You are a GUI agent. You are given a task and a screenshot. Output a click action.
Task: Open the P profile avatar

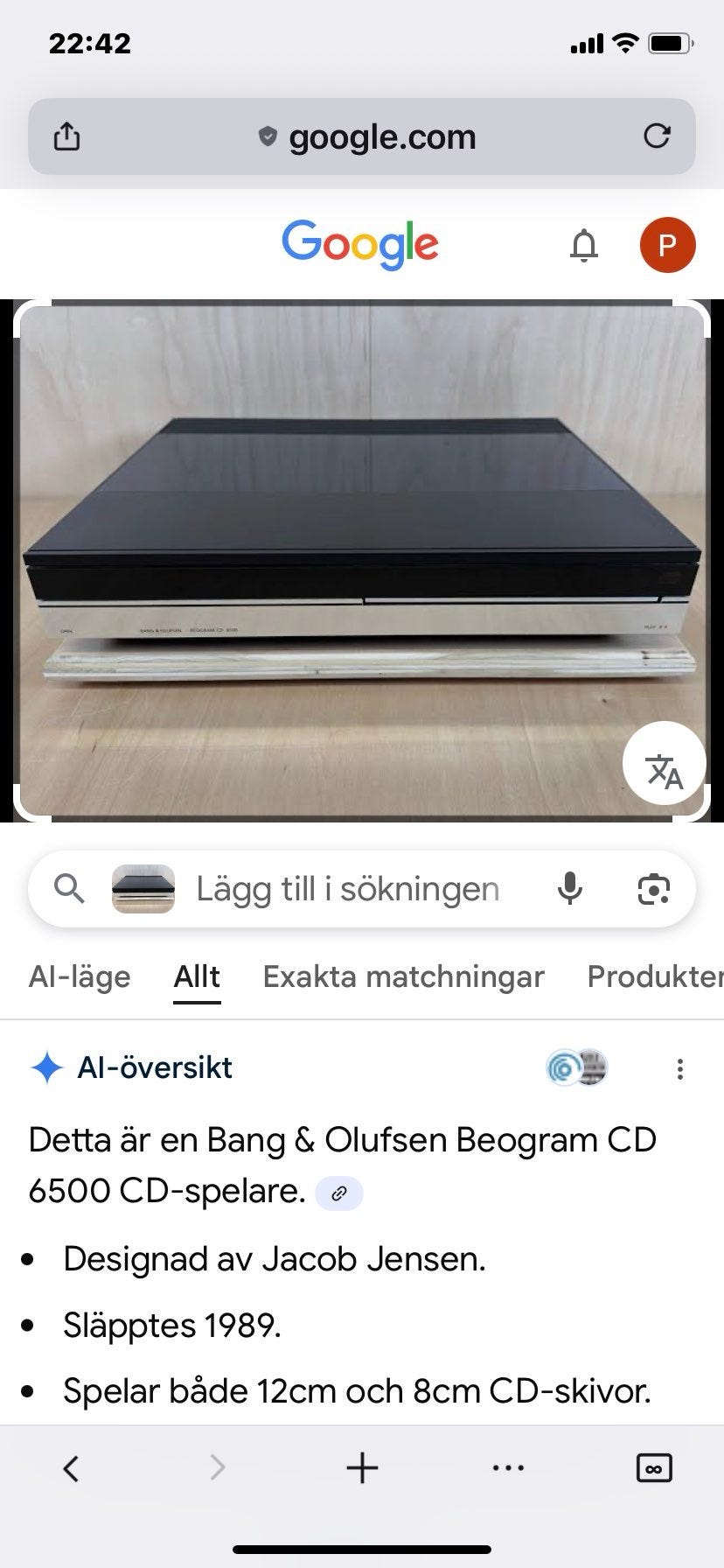pyautogui.click(x=667, y=245)
